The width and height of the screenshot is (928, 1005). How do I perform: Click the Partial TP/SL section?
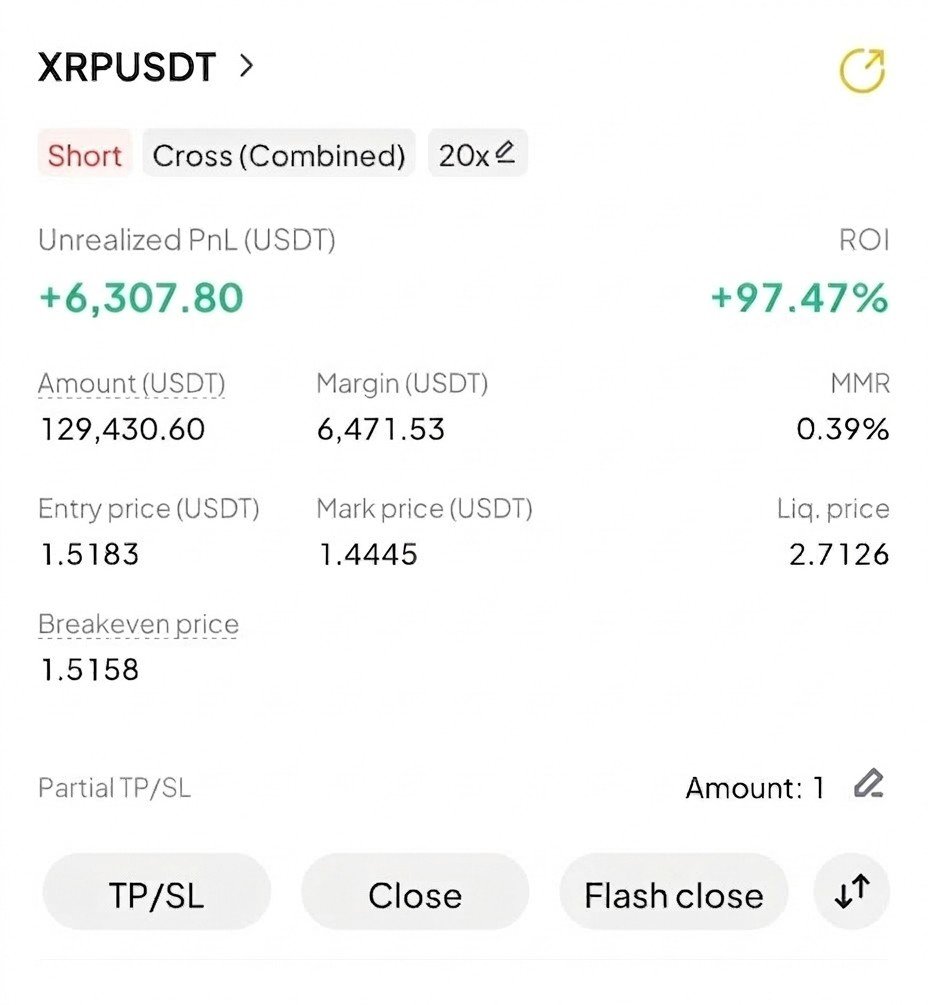113,787
